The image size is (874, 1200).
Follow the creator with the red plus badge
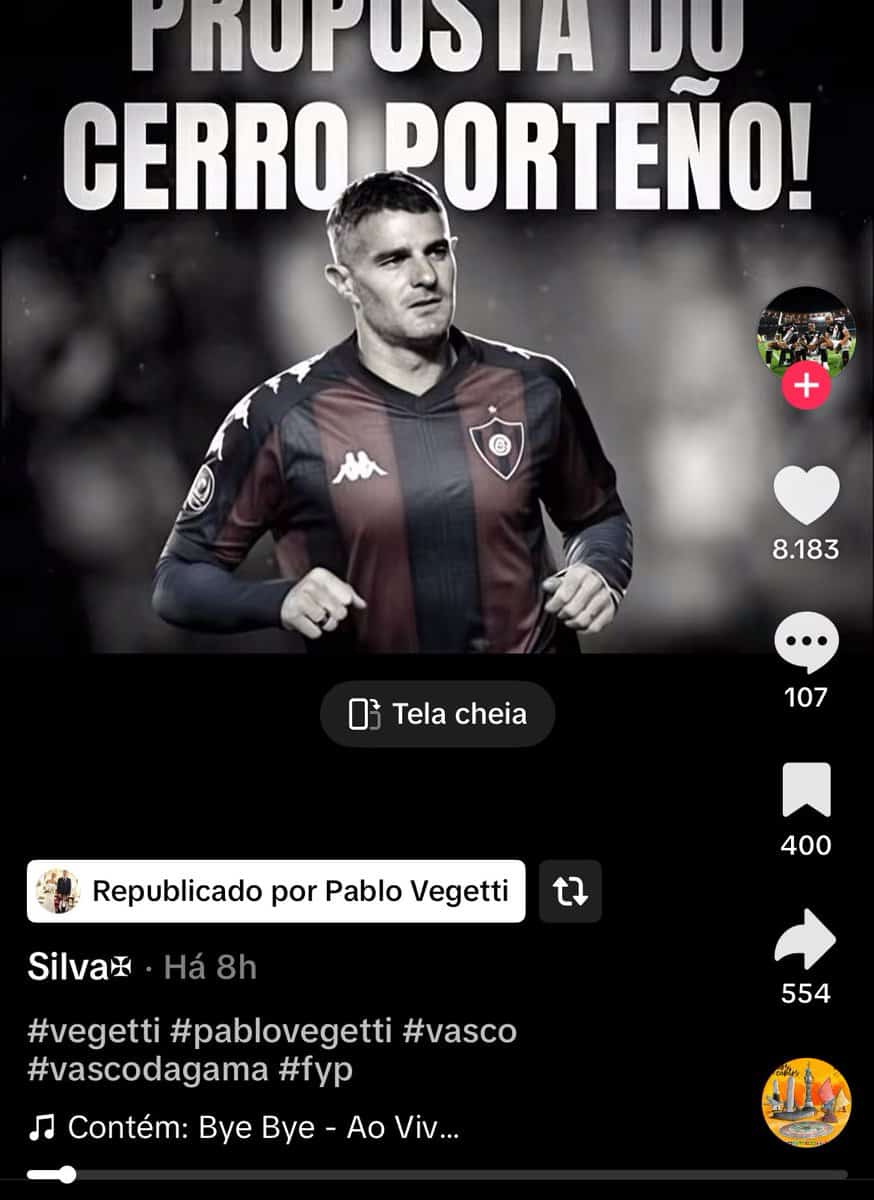click(x=808, y=385)
